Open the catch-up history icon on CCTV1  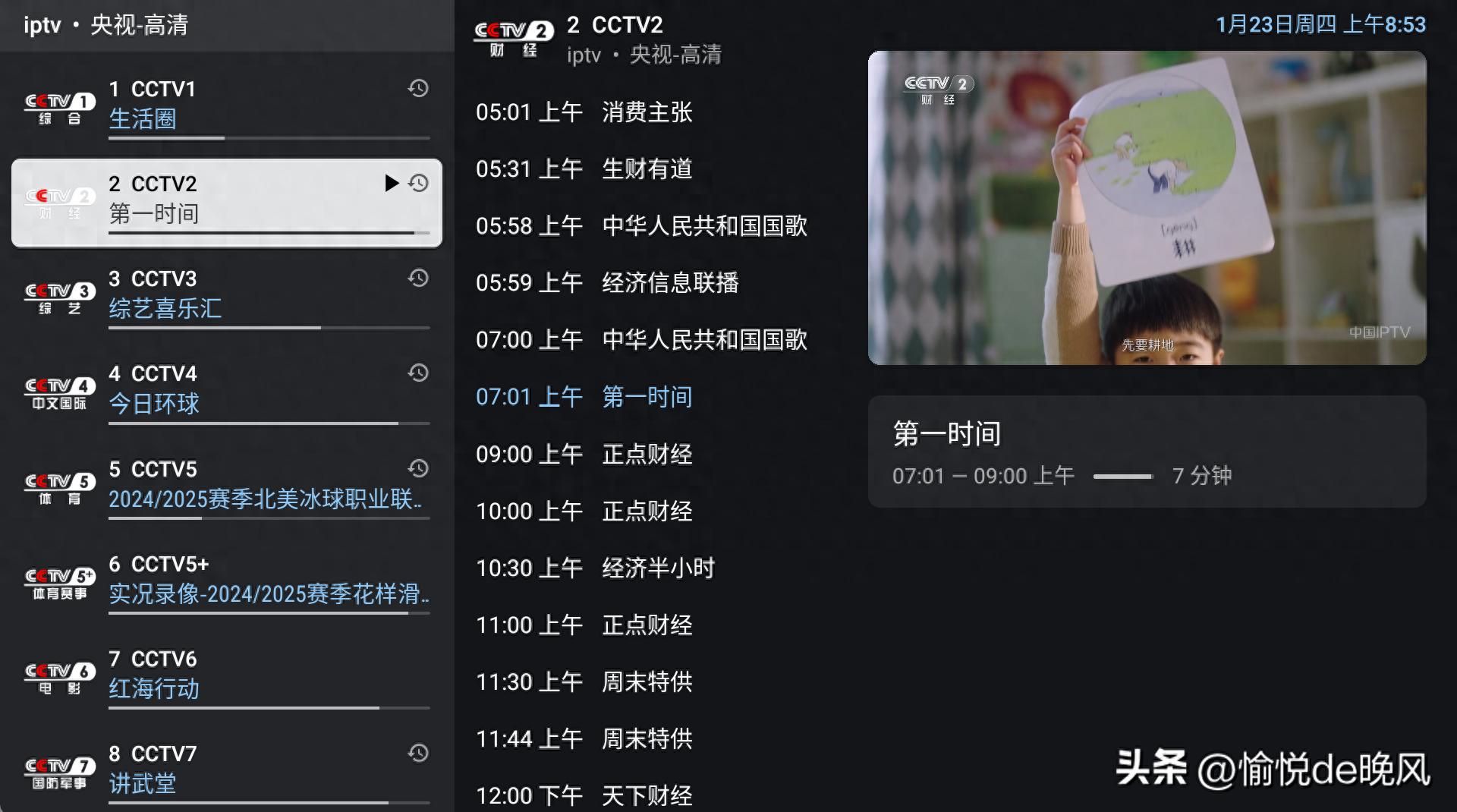(x=418, y=88)
